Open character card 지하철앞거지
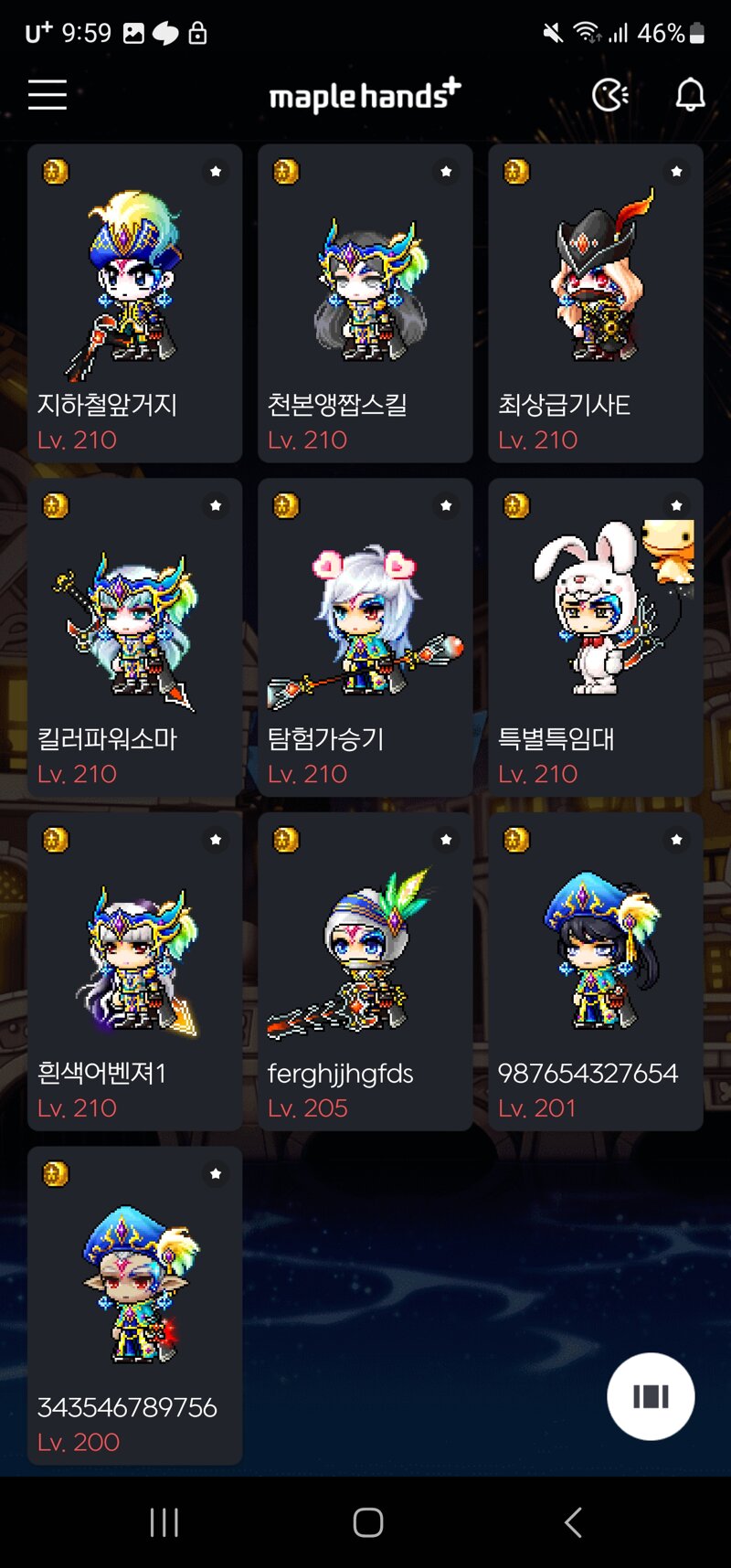Screen dimensions: 731x1568 (134, 303)
